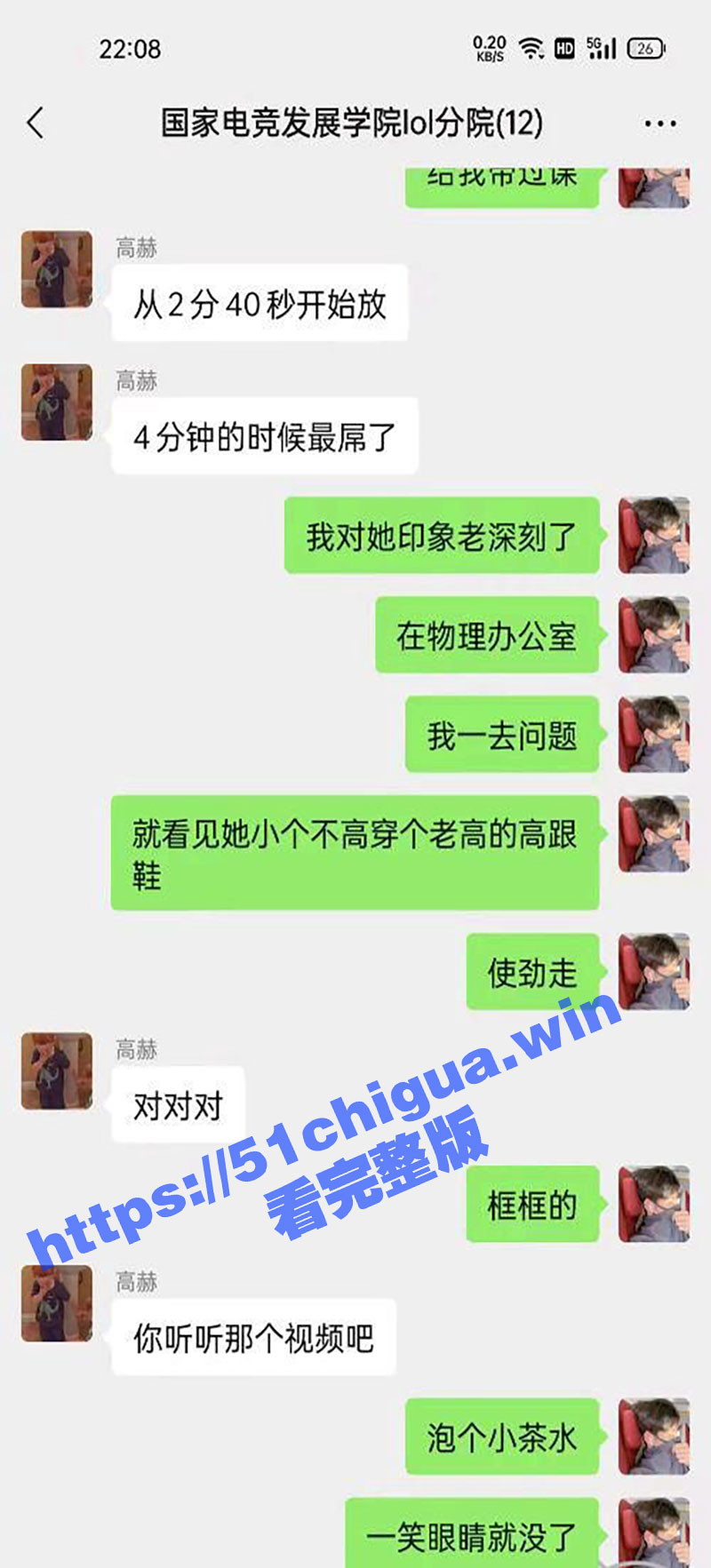Viewport: 711px width, 1568px height.
Task: Open sender avatar beside '在物理办公室' message
Action: coord(653,634)
